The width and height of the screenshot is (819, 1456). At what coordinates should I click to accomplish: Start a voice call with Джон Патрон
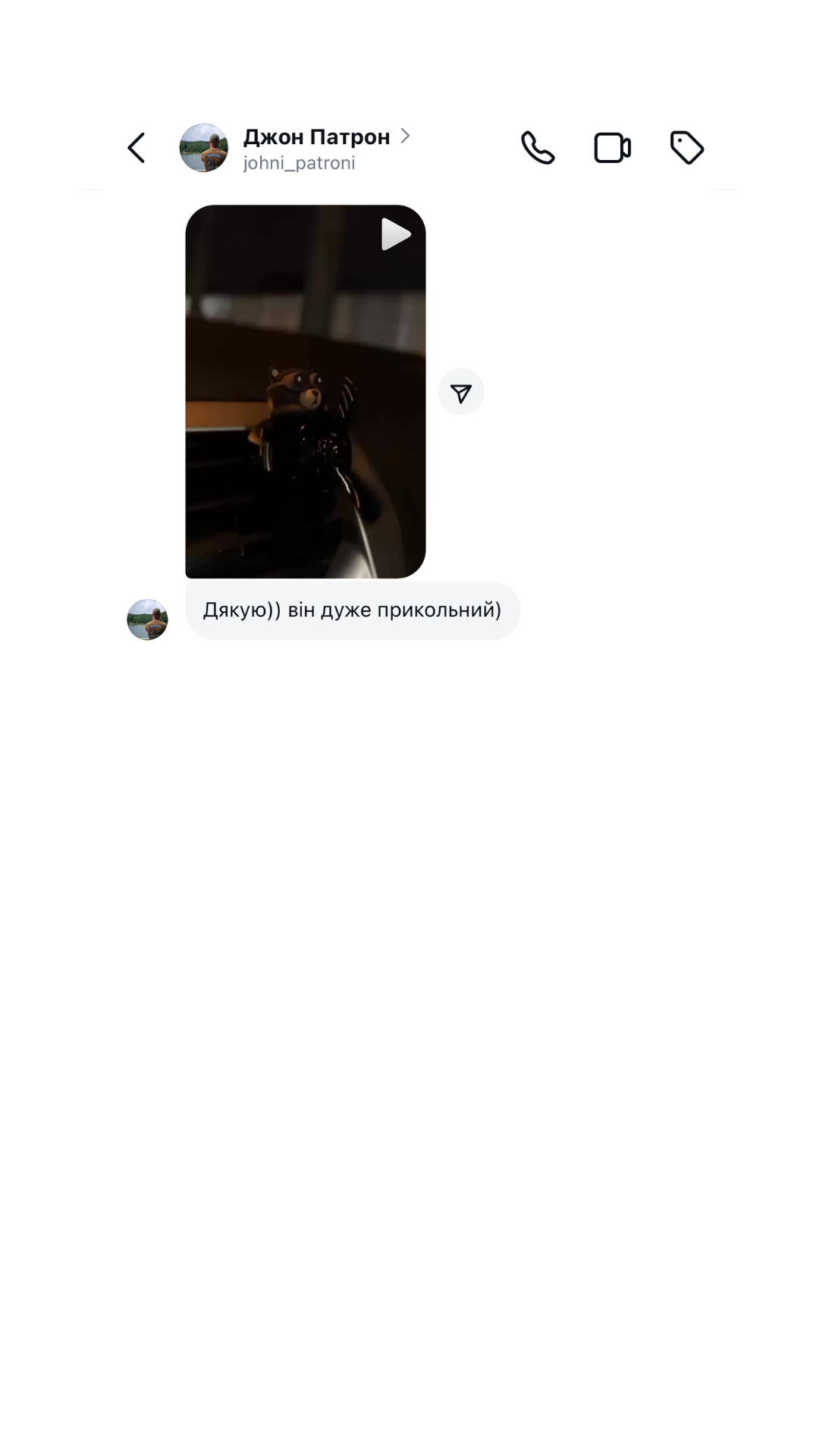pos(538,148)
